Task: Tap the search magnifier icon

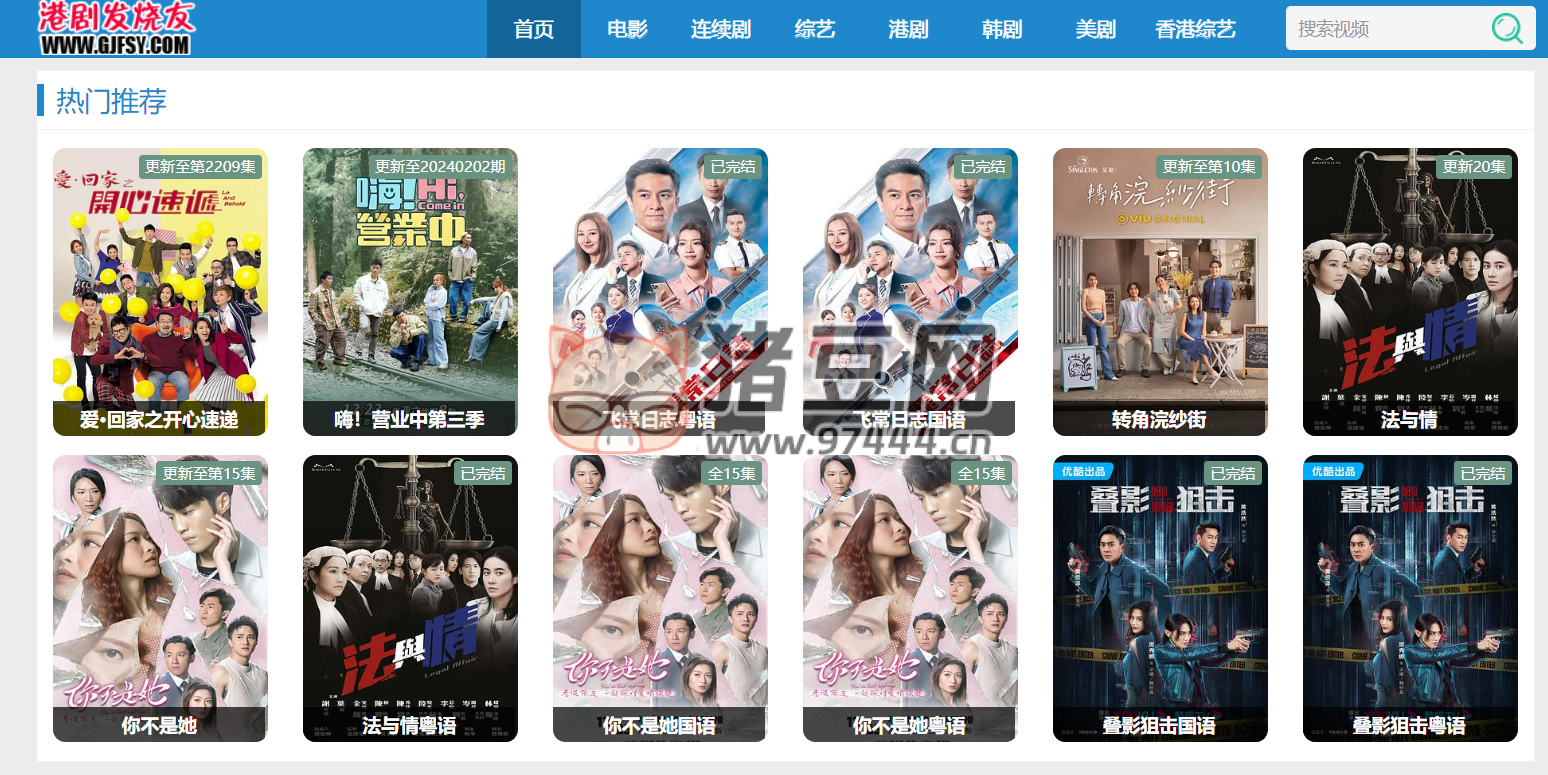Action: [1508, 28]
